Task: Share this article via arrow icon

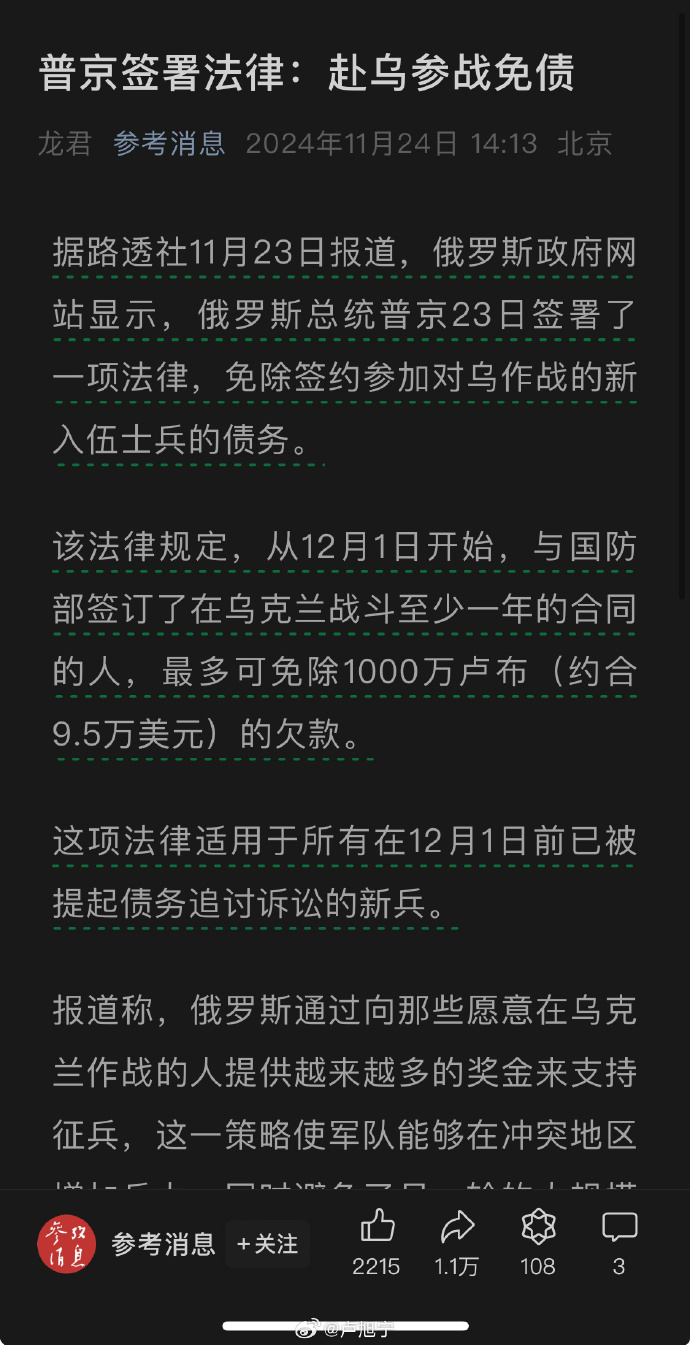Action: pyautogui.click(x=457, y=1226)
